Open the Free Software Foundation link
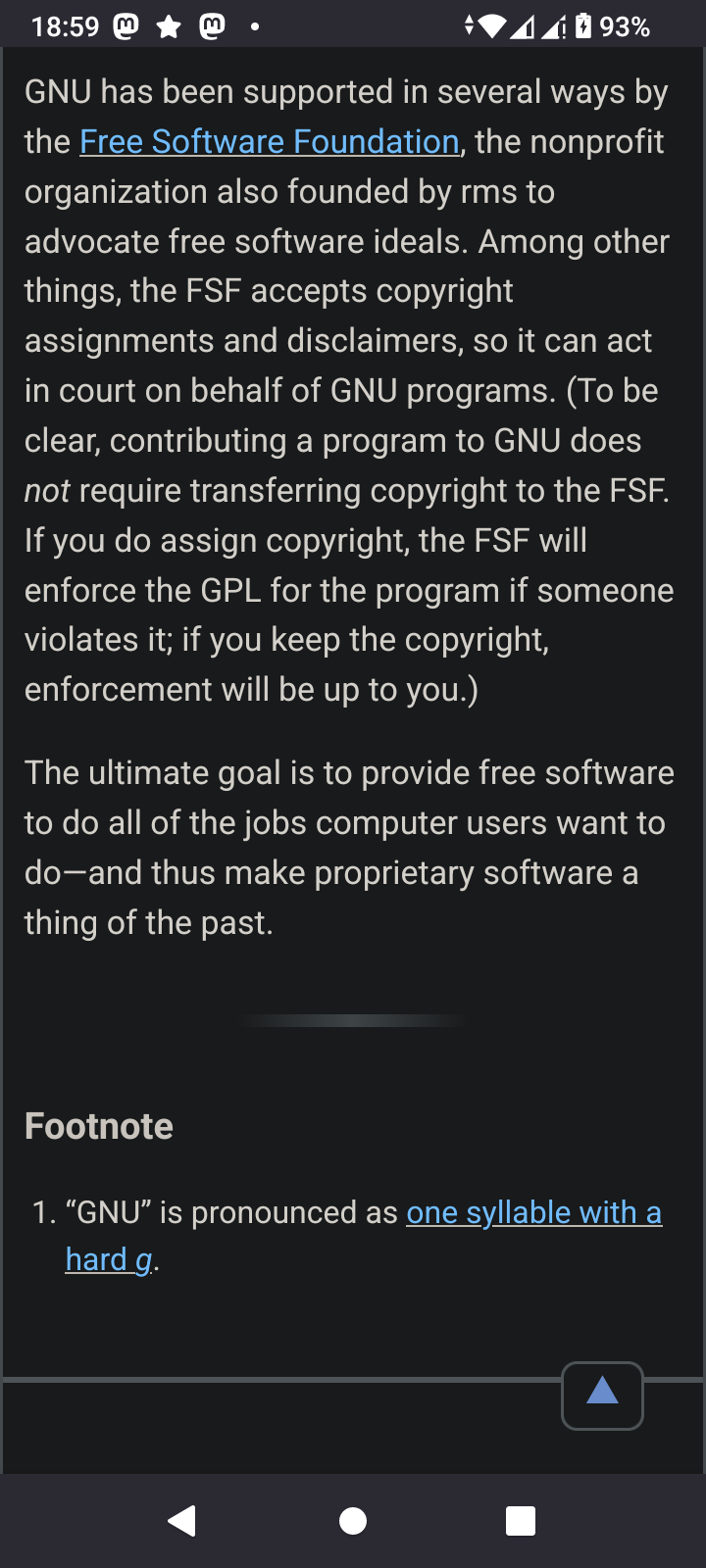This screenshot has width=706, height=1568. click(270, 142)
